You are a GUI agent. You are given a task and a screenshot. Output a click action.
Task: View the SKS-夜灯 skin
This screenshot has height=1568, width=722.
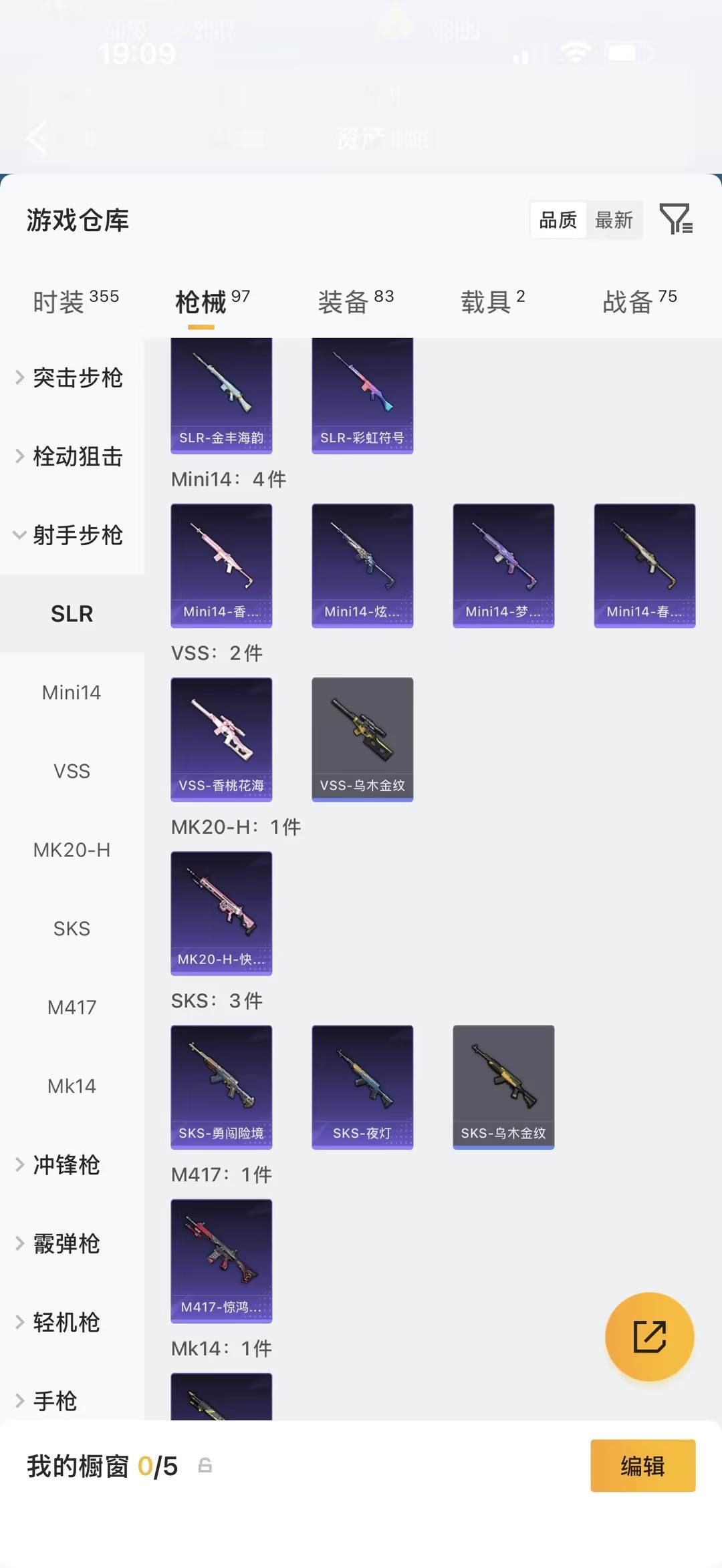pos(362,1086)
